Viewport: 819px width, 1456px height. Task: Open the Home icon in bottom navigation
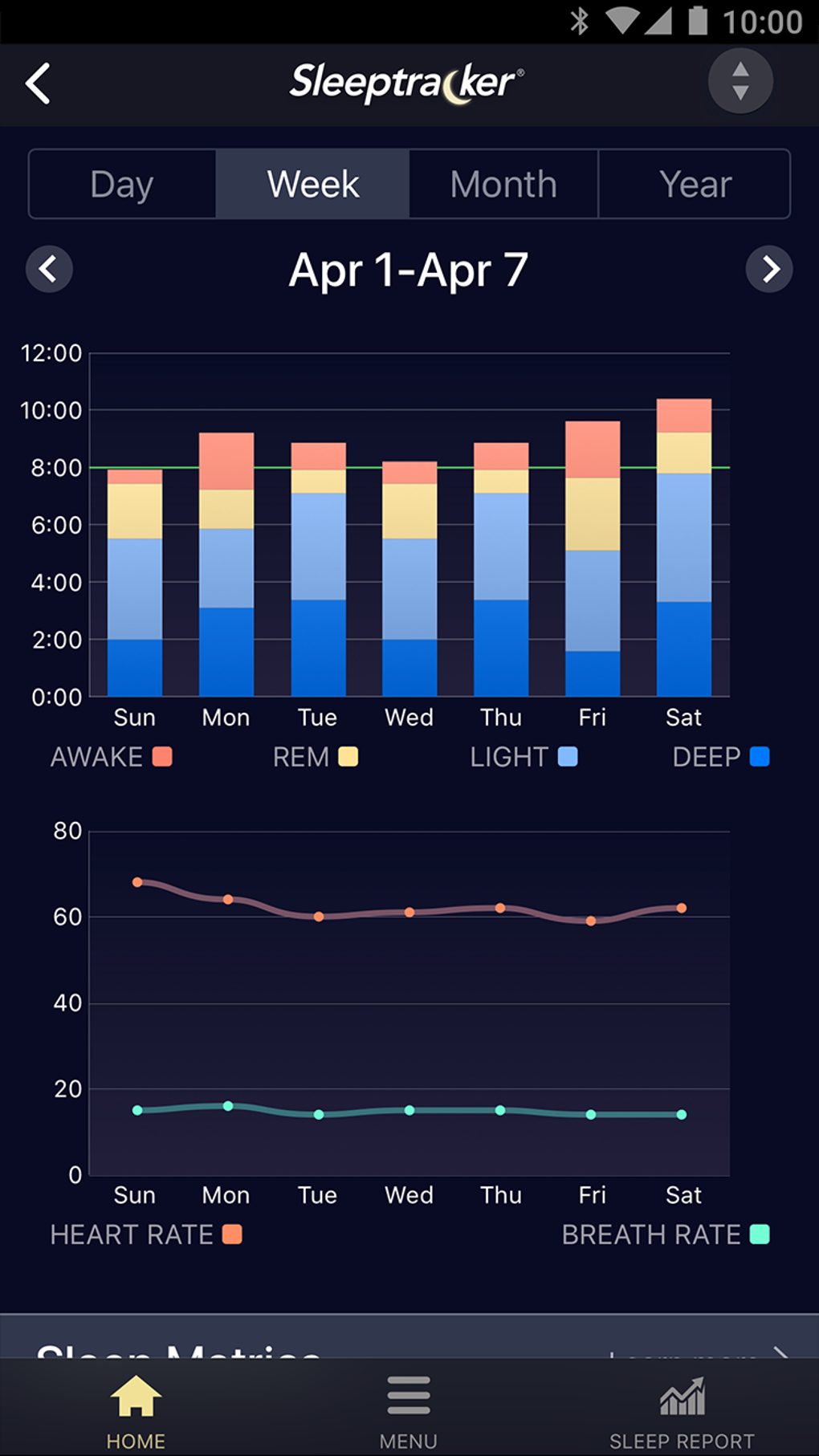[135, 1394]
